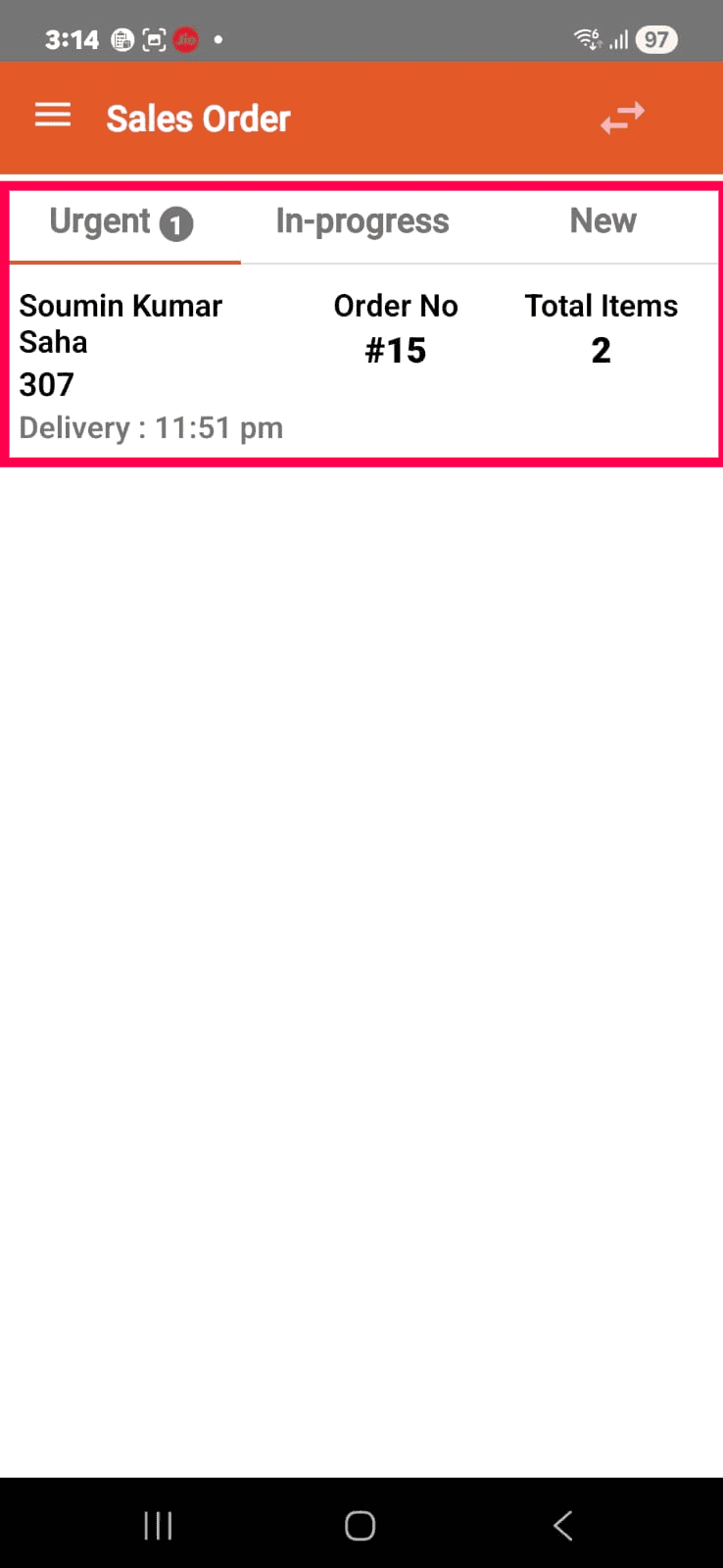This screenshot has height=1568, width=723.
Task: Go to the phone's home screen
Action: (360, 1525)
